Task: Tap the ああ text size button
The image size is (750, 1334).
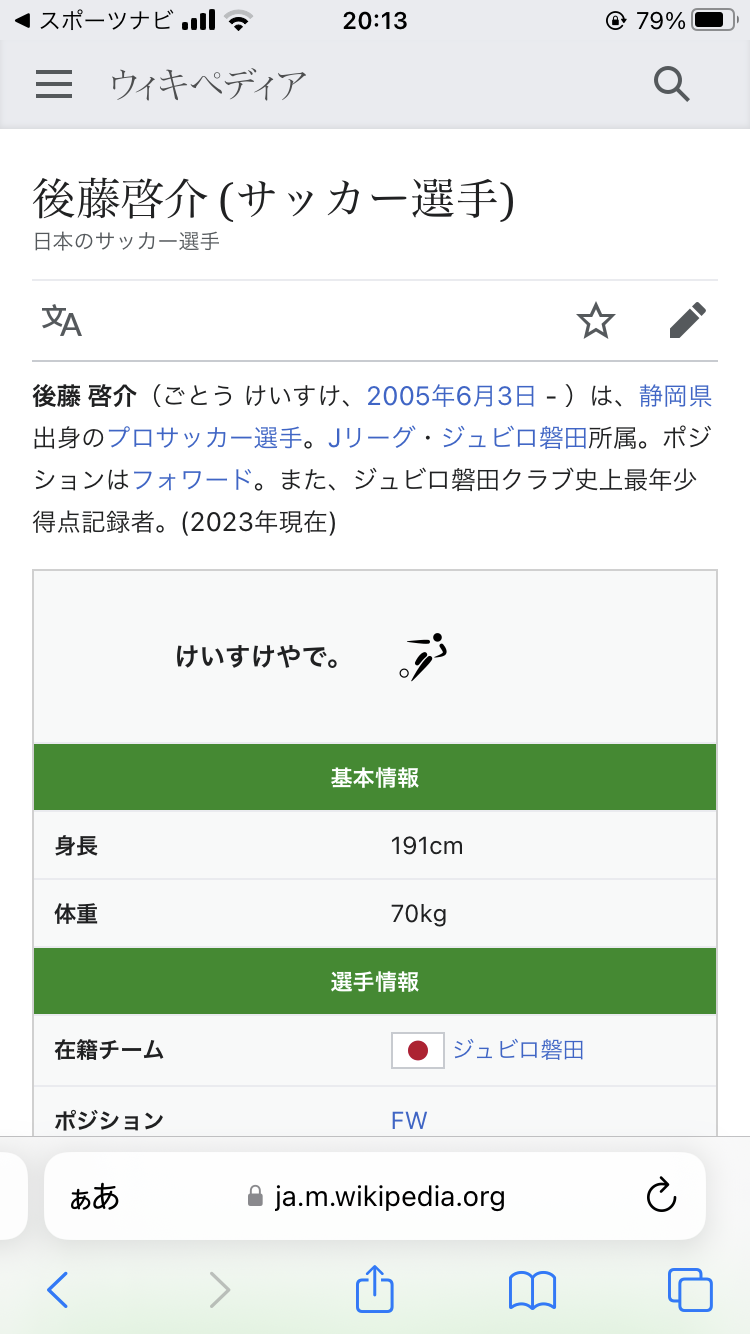Action: (94, 1196)
